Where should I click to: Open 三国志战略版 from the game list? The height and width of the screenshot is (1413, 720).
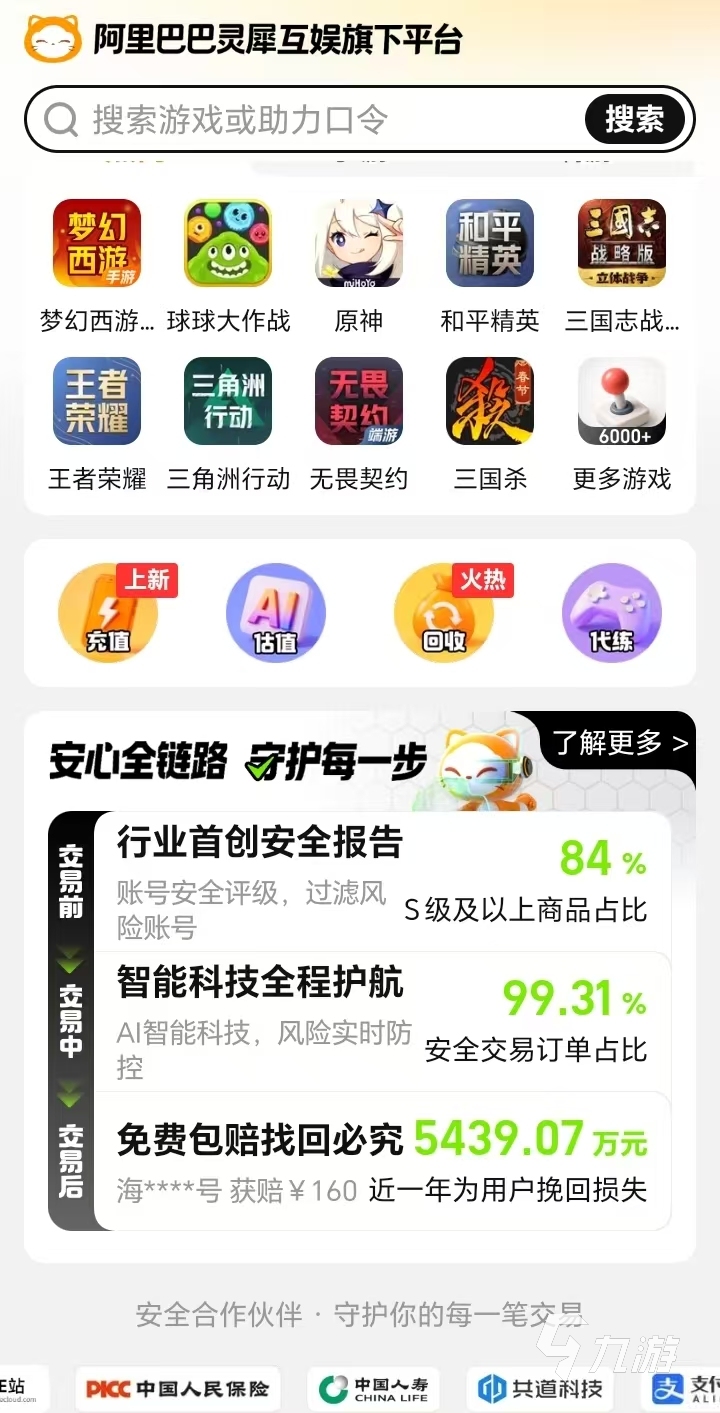click(620, 242)
